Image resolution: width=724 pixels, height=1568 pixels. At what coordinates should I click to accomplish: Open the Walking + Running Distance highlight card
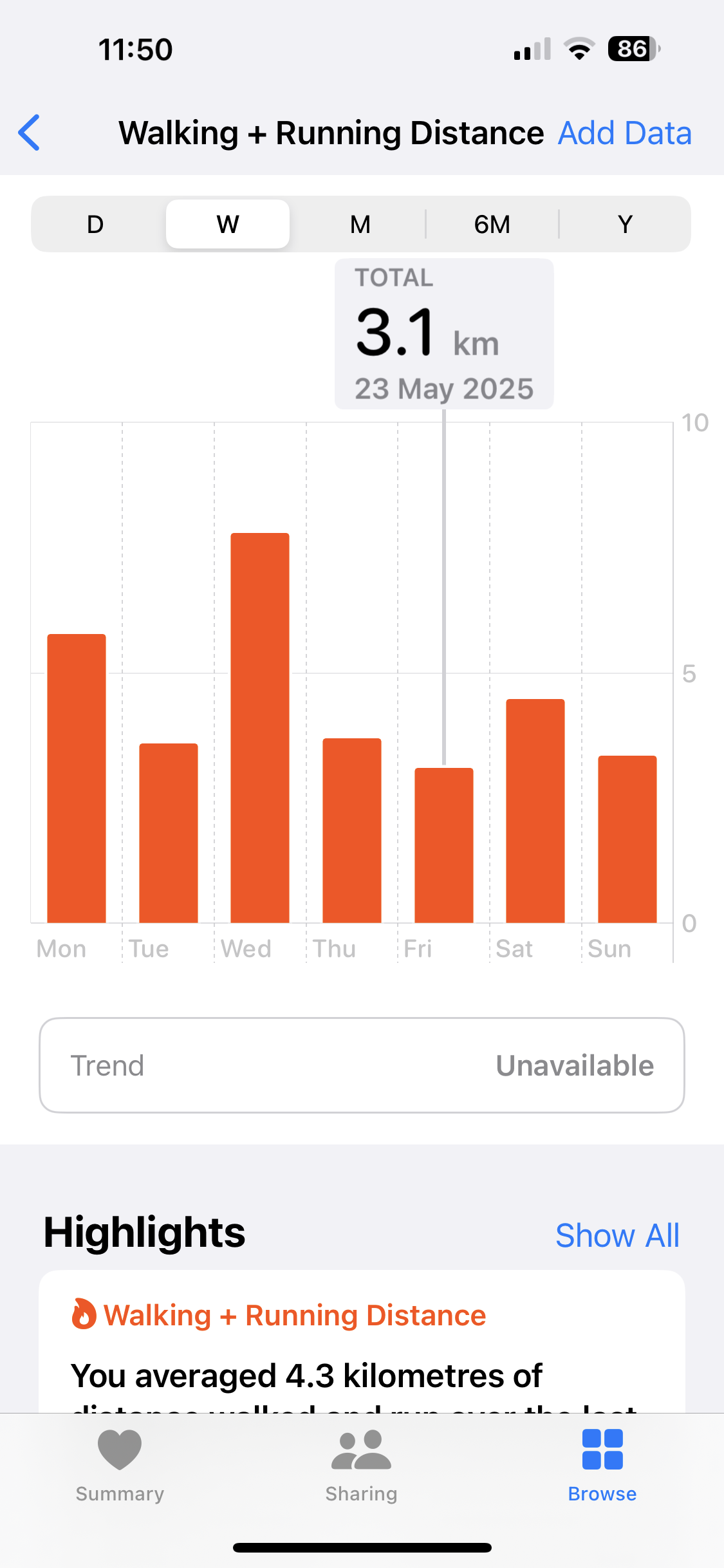(362, 1342)
